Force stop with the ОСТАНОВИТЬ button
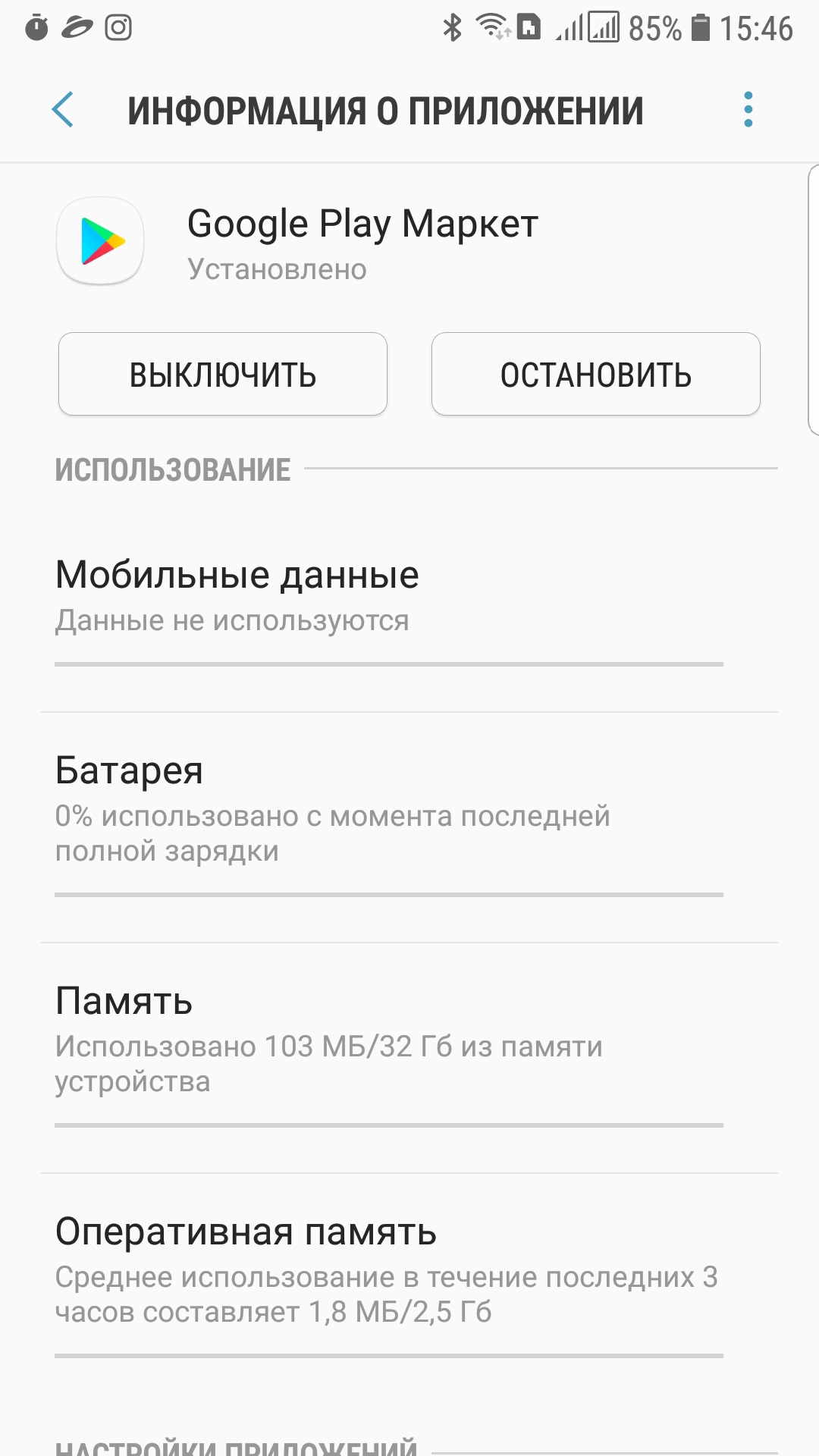This screenshot has height=1456, width=819. [x=595, y=375]
